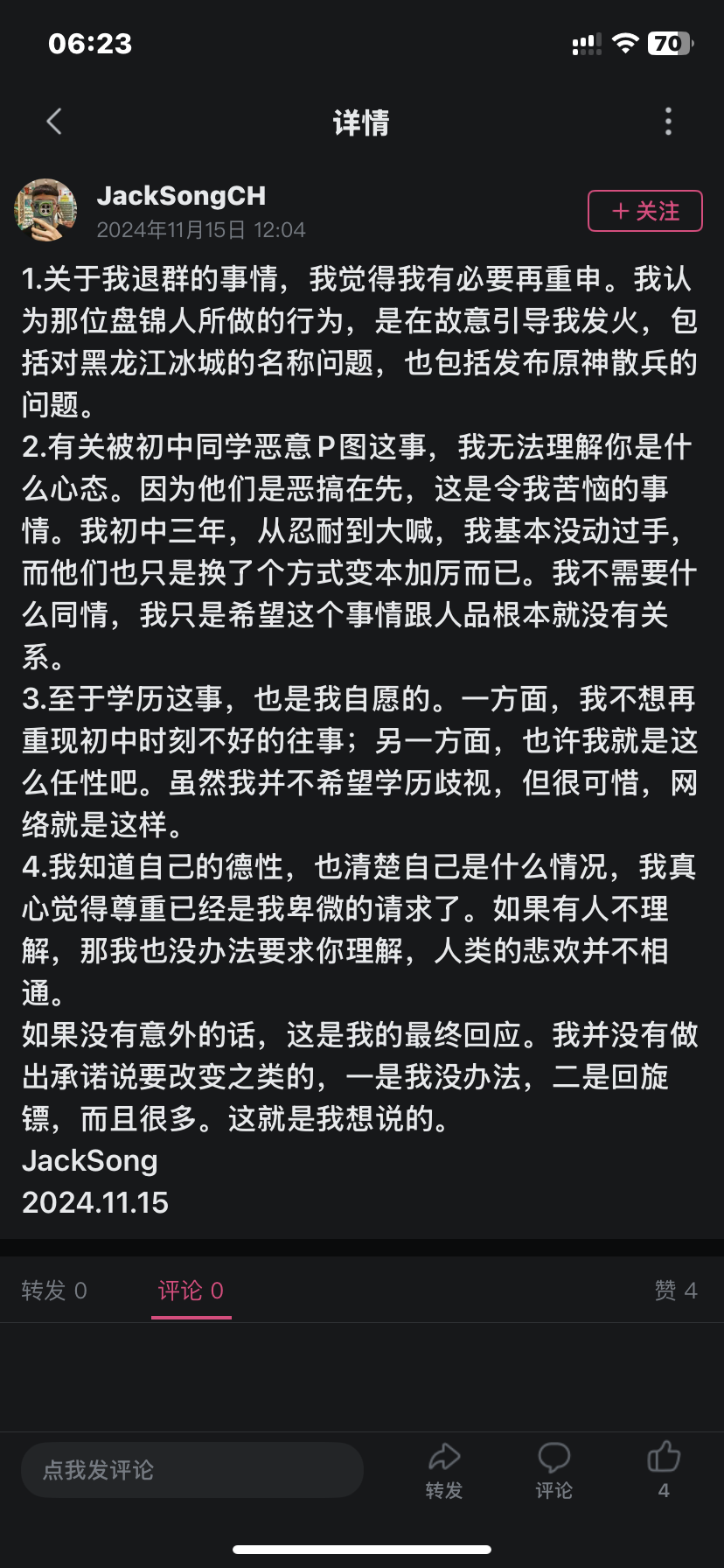Go back using the top-left arrow

(x=54, y=122)
